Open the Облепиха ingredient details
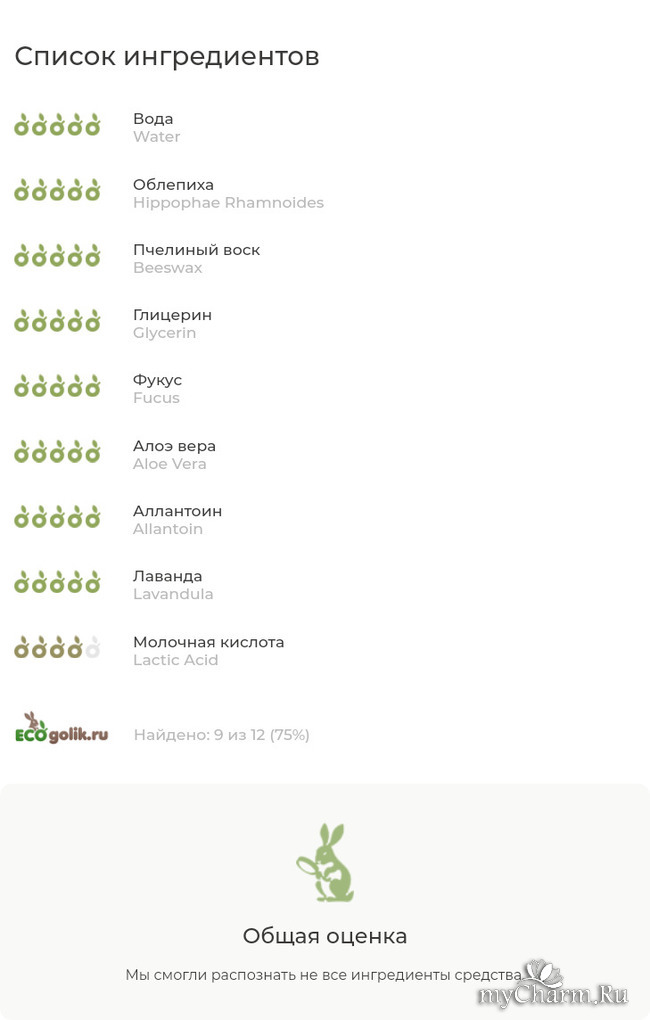The image size is (650, 1020). point(174,185)
